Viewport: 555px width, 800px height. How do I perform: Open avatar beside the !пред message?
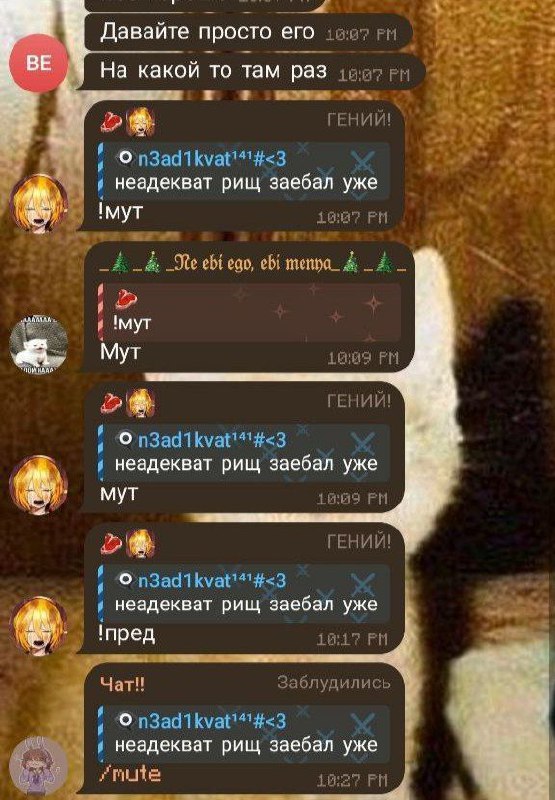pyautogui.click(x=39, y=626)
